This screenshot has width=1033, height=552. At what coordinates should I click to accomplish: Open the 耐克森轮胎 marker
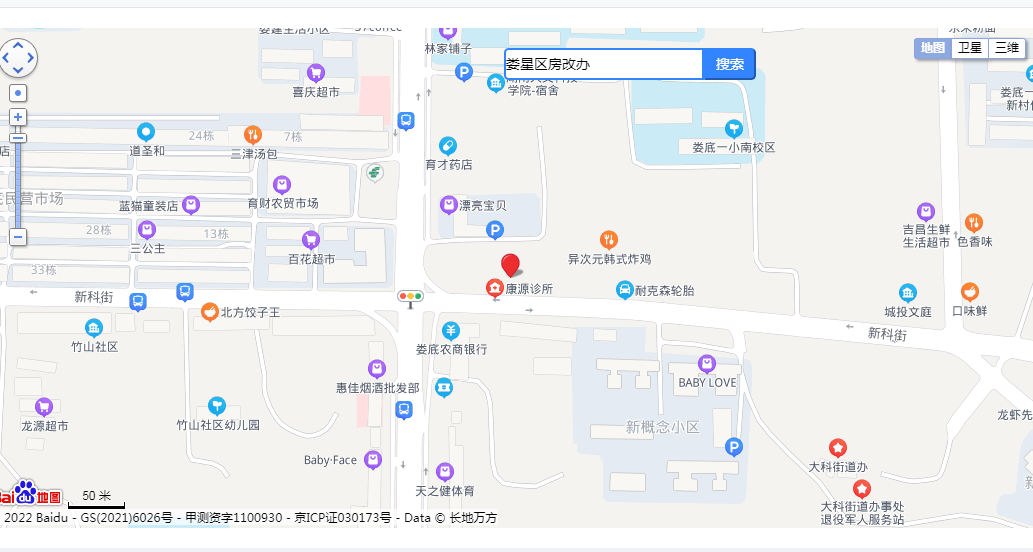[x=624, y=290]
